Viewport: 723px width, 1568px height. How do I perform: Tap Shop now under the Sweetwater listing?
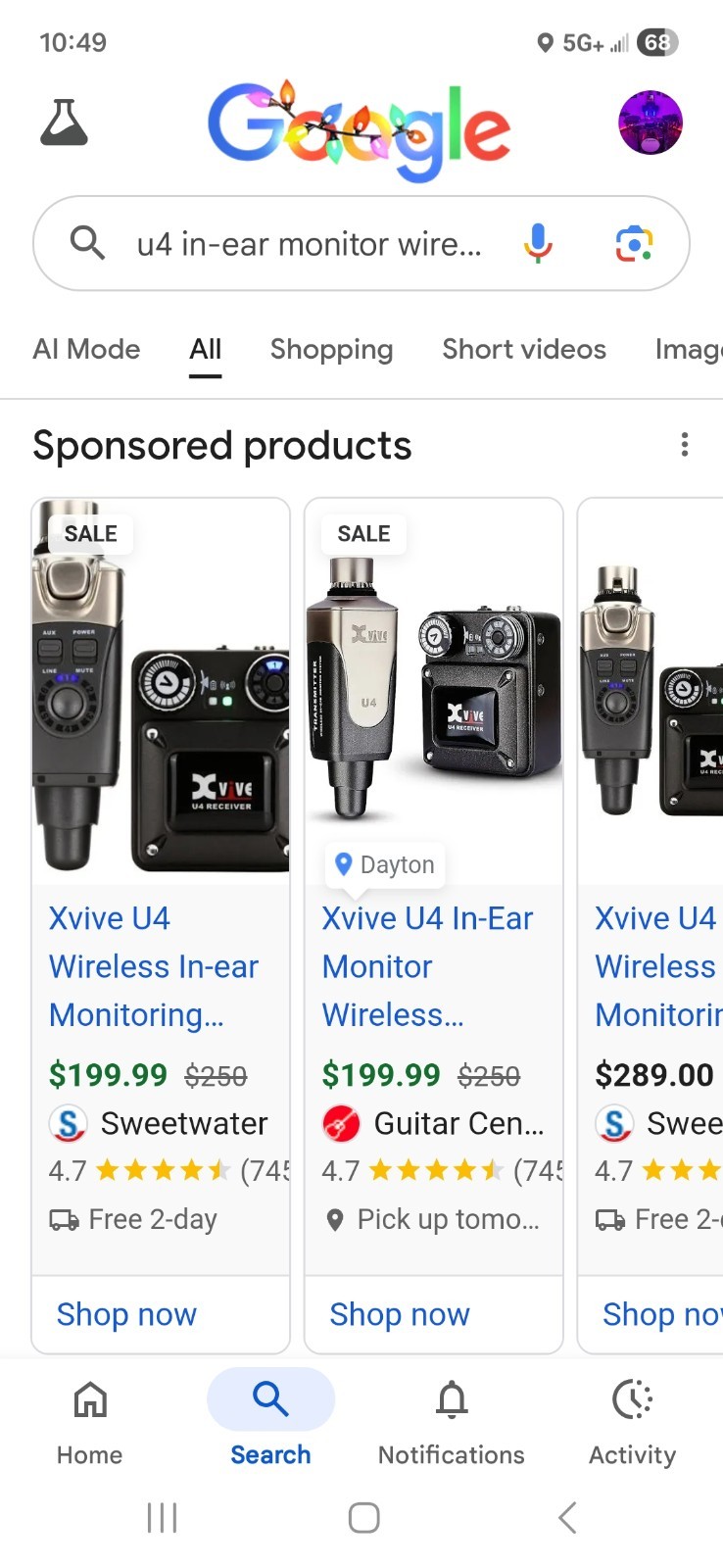126,1314
